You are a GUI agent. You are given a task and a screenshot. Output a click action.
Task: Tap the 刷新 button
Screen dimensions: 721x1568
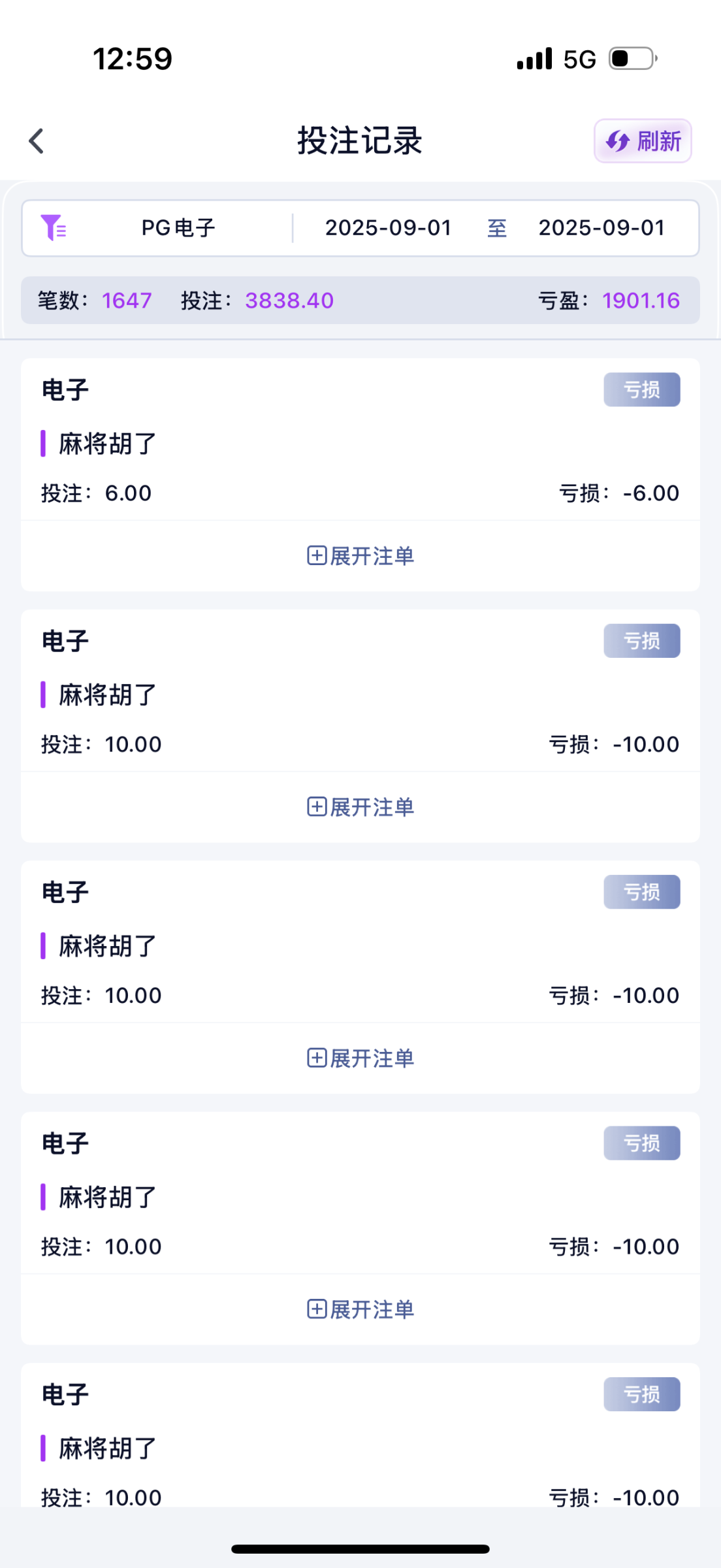click(642, 140)
